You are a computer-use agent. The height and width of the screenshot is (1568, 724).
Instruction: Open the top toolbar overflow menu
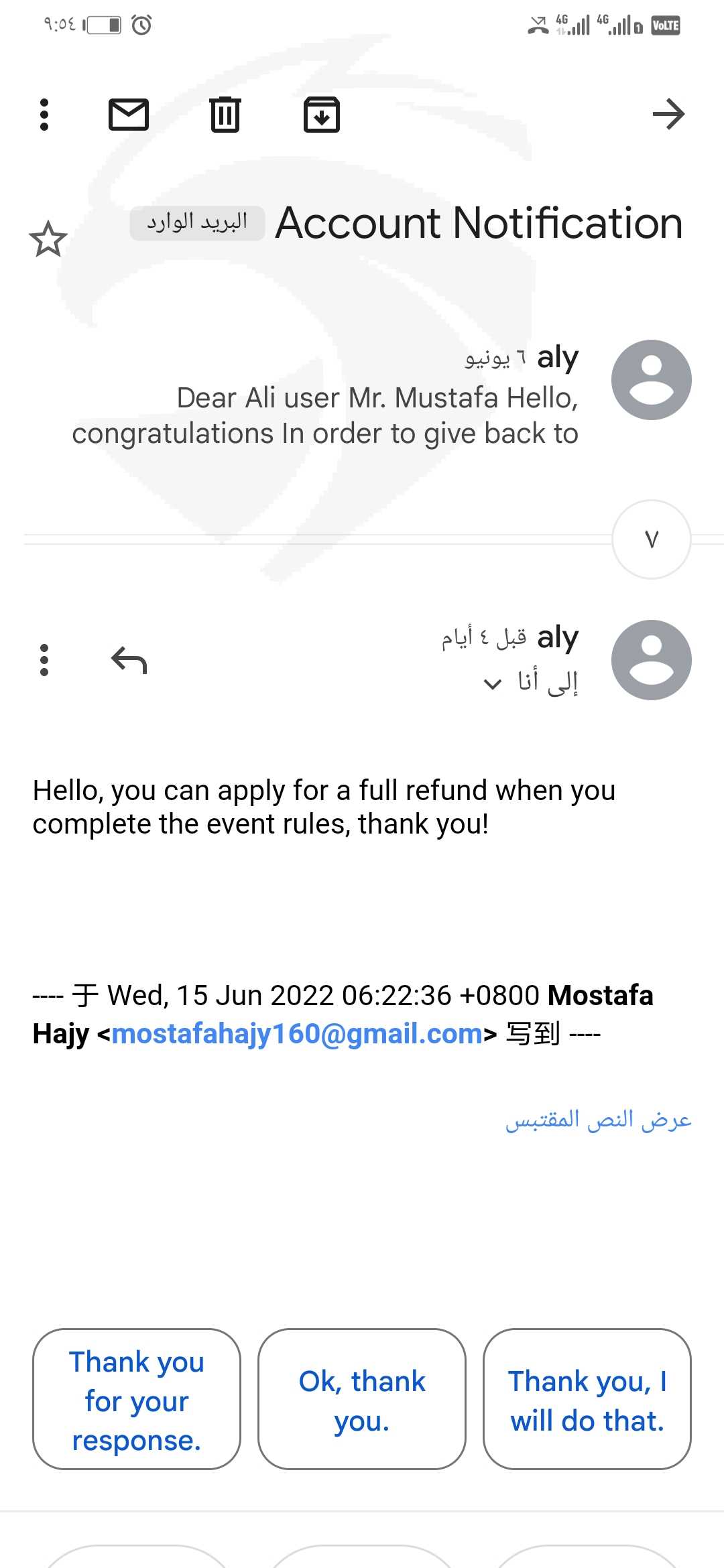(x=44, y=115)
